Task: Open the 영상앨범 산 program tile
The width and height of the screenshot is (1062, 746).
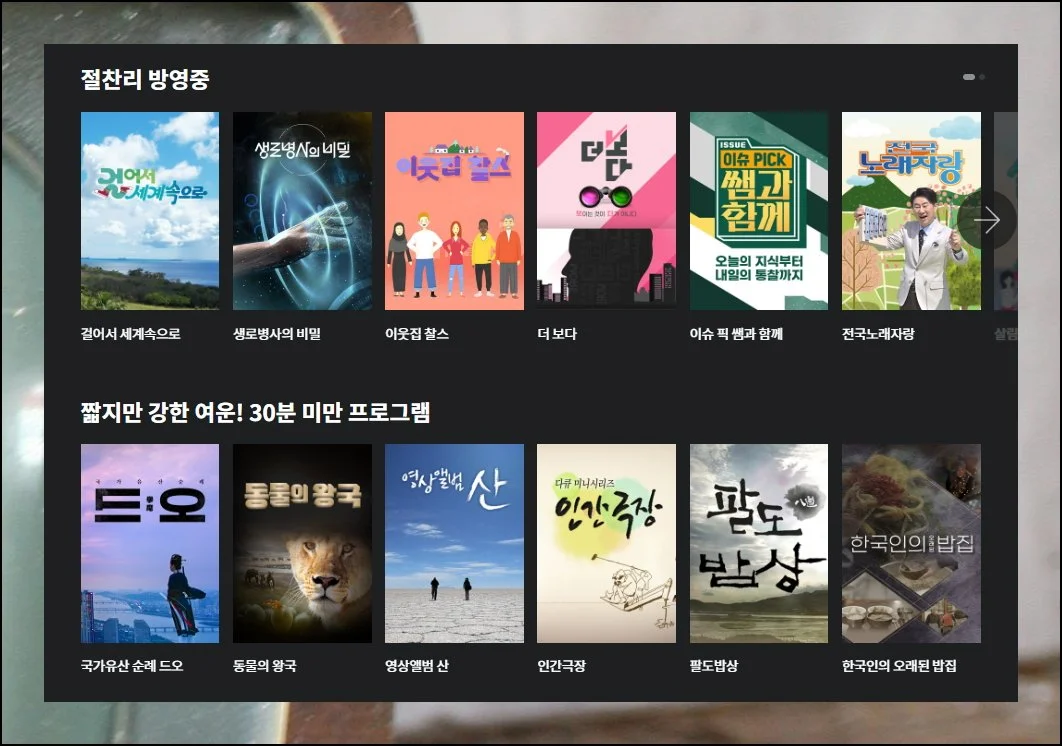Action: [x=454, y=543]
